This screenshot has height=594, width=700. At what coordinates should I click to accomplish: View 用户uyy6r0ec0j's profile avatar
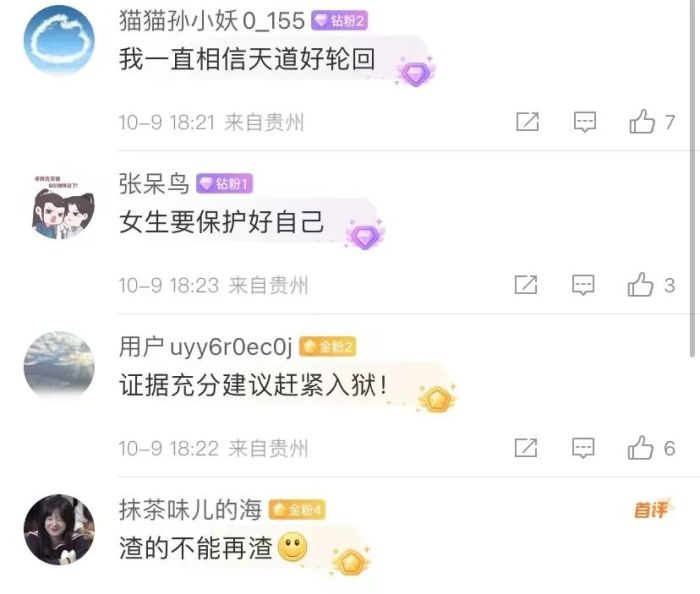(x=59, y=366)
